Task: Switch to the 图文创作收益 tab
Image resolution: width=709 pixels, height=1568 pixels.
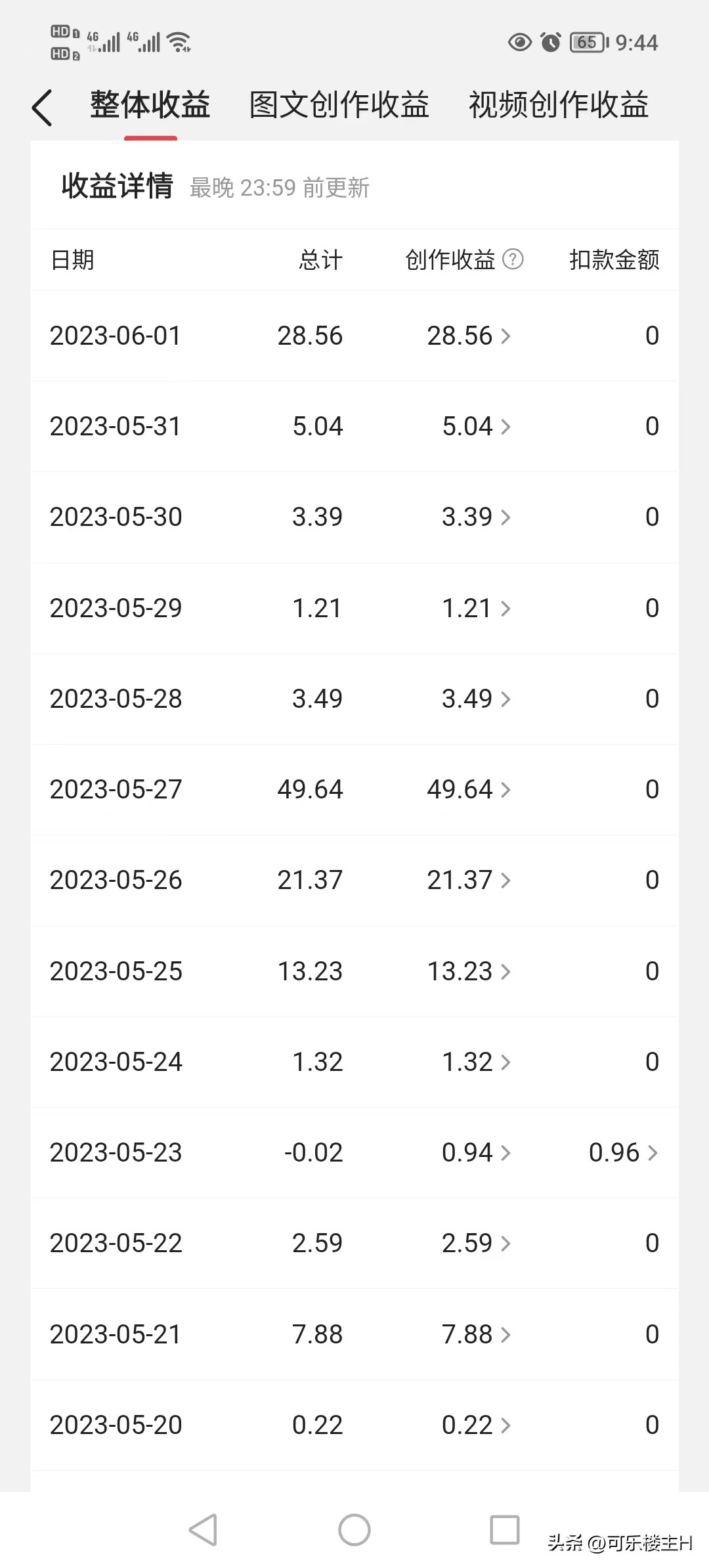Action: (x=339, y=105)
